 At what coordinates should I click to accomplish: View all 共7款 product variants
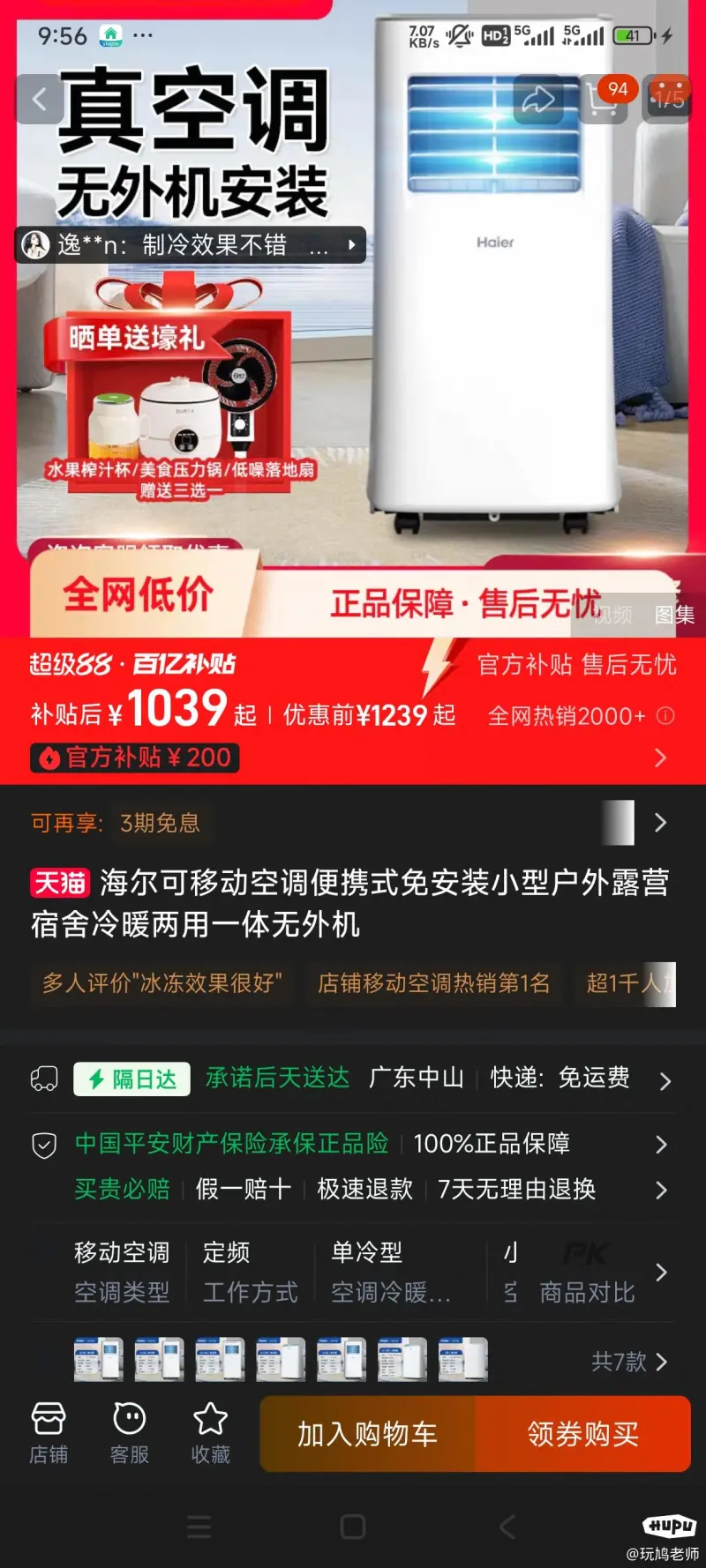[628, 1362]
